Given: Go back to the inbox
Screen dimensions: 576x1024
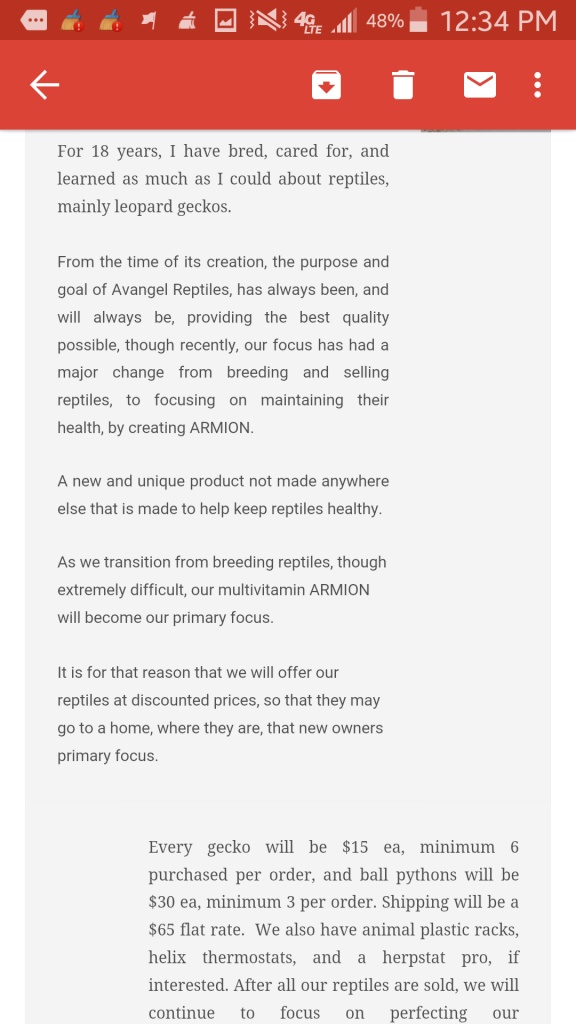Looking at the screenshot, I should coord(44,85).
